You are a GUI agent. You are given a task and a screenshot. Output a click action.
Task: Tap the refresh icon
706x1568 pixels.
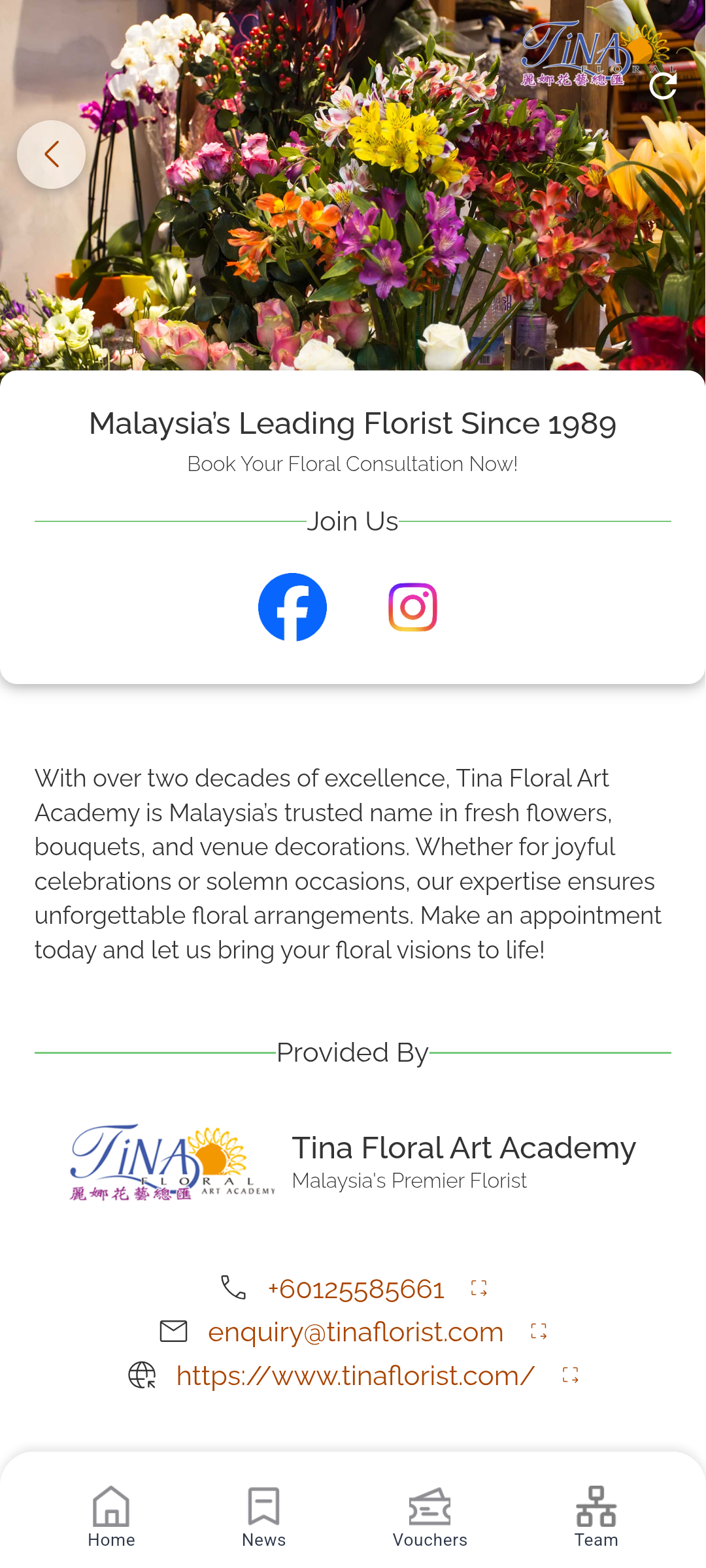pos(662,86)
